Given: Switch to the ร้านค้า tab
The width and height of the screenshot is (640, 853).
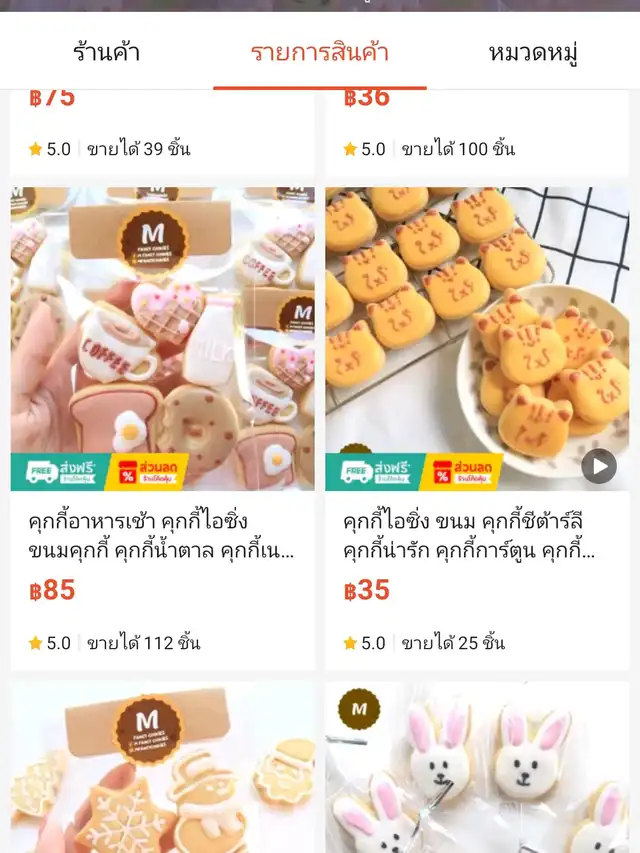Looking at the screenshot, I should (106, 52).
